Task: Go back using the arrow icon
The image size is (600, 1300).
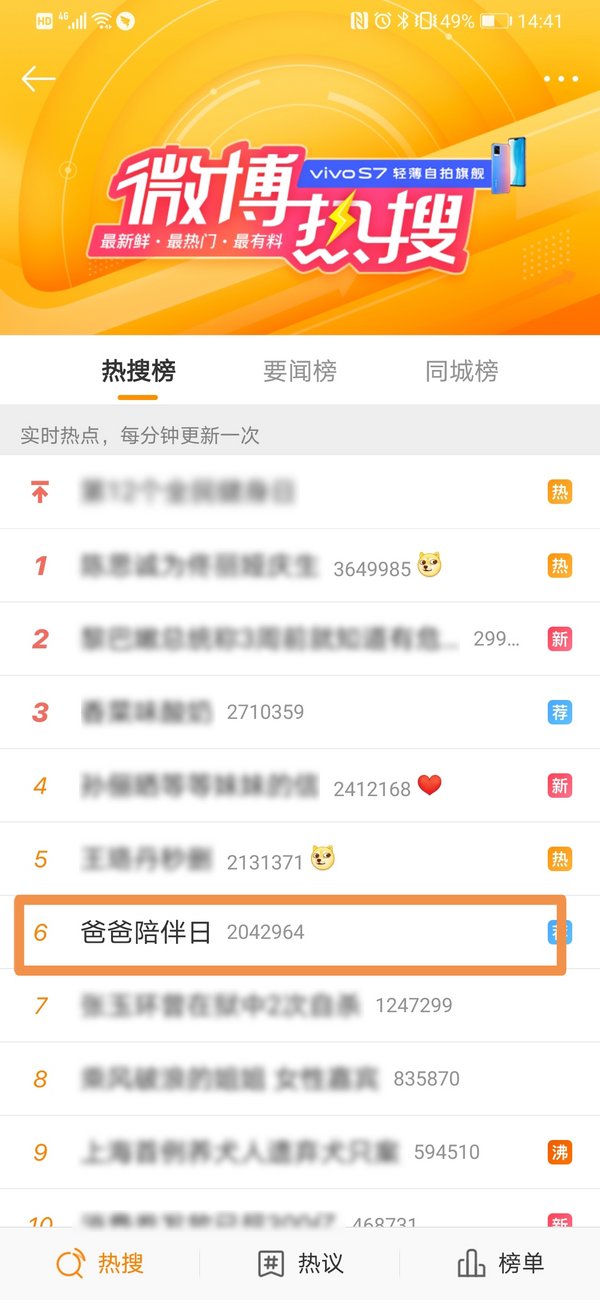Action: 38,79
